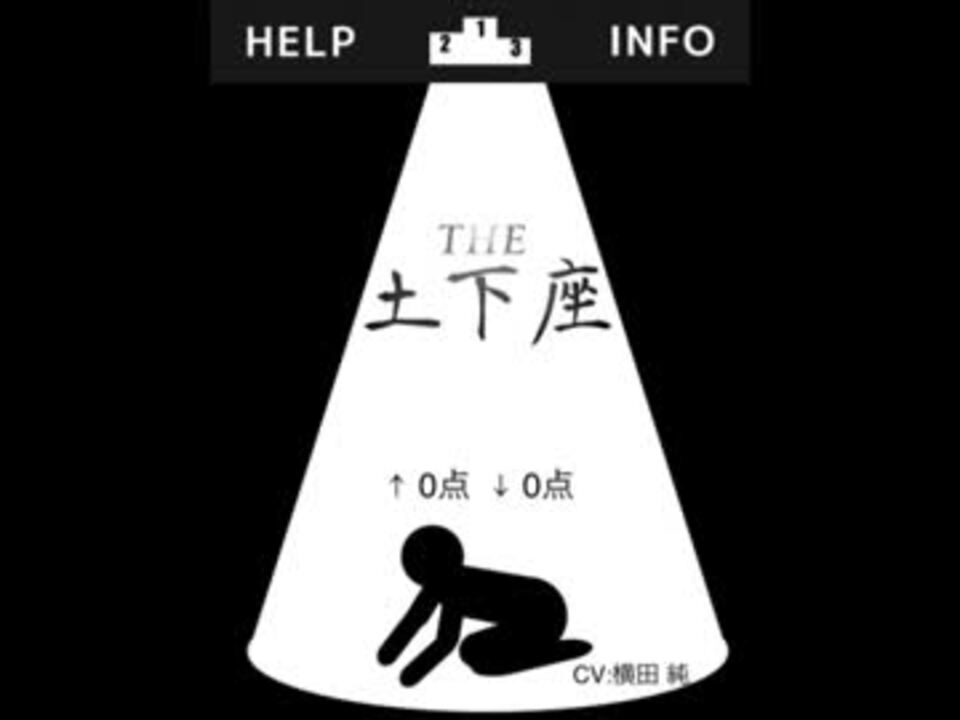Image resolution: width=960 pixels, height=720 pixels.
Task: Open the INFO screen
Action: [x=662, y=42]
